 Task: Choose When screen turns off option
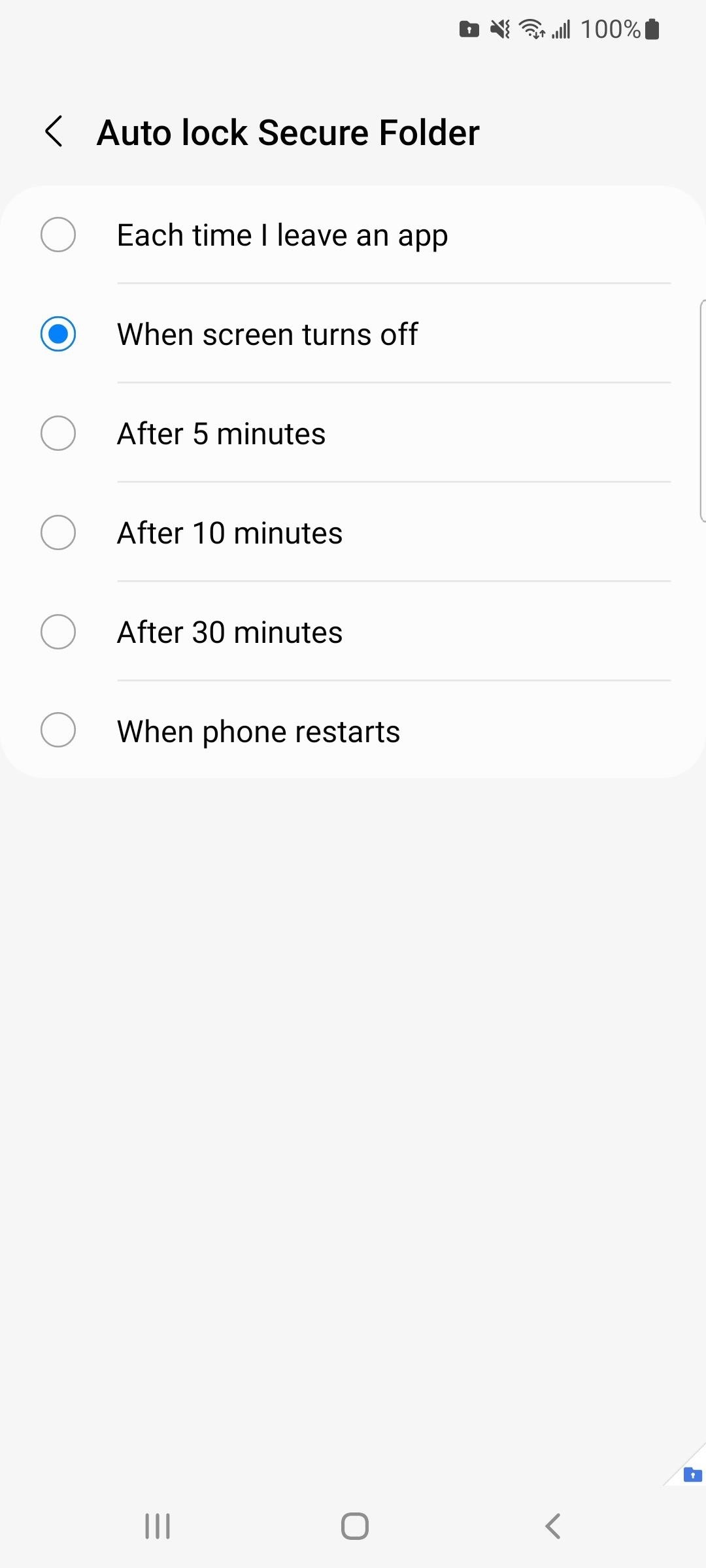point(353,334)
